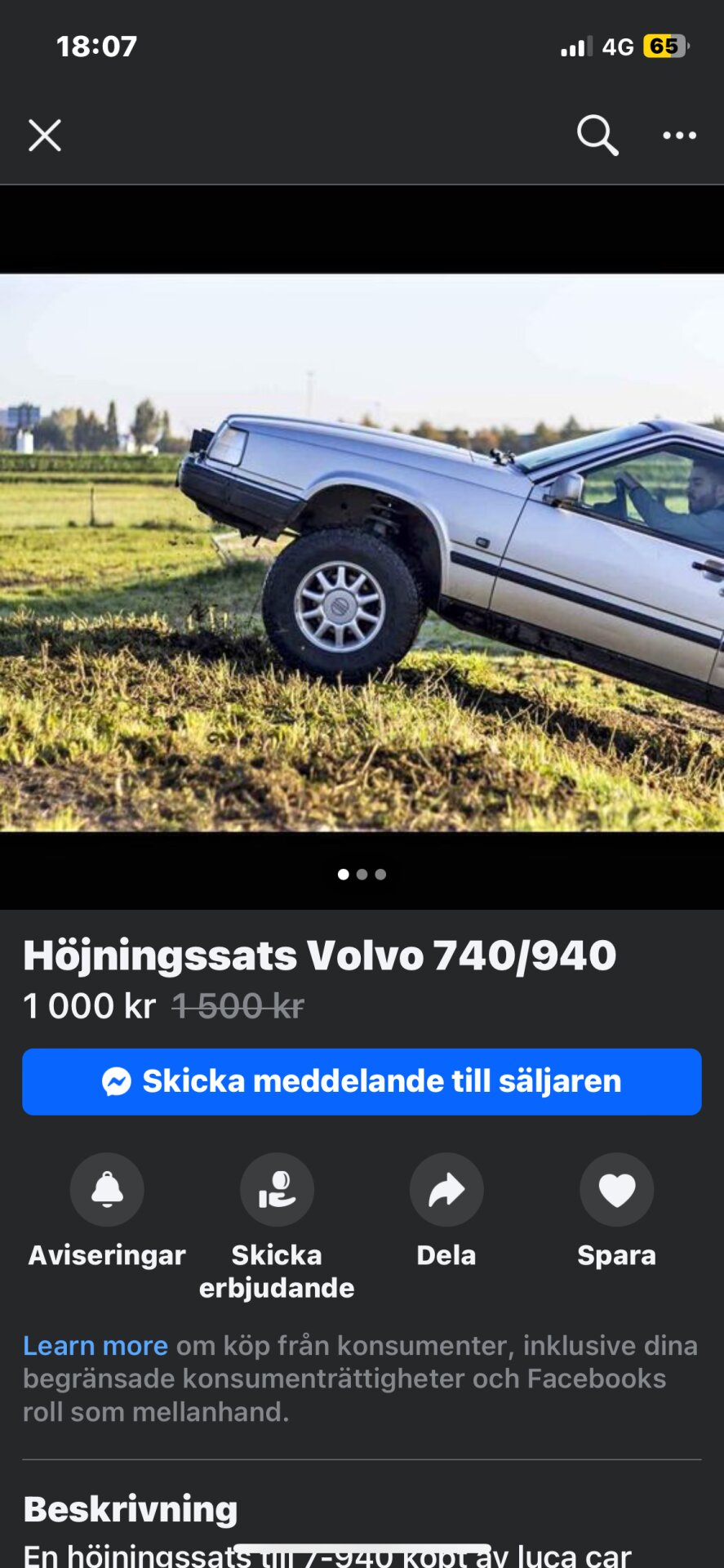Close the Volvo listing with the X

[45, 136]
